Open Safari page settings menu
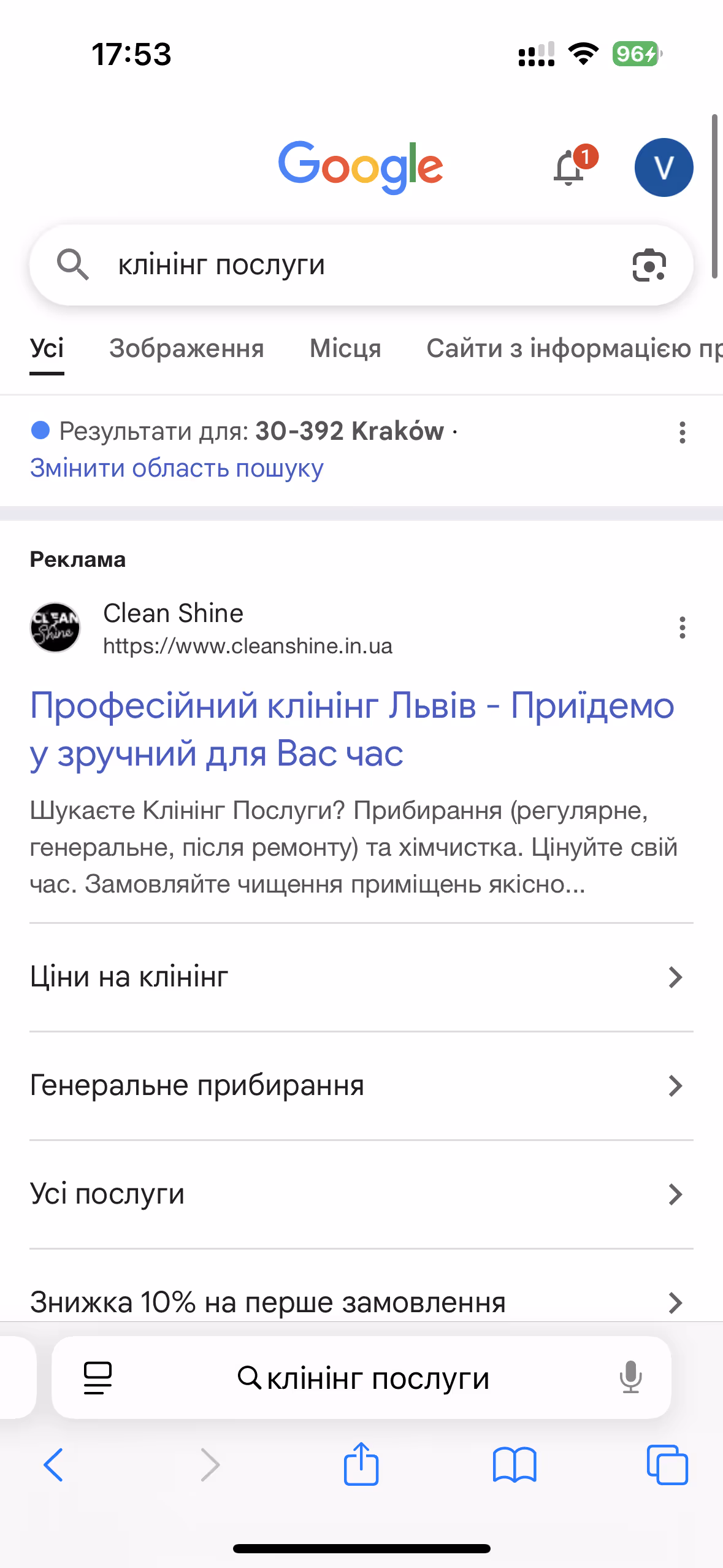723x1568 pixels. [x=98, y=1378]
